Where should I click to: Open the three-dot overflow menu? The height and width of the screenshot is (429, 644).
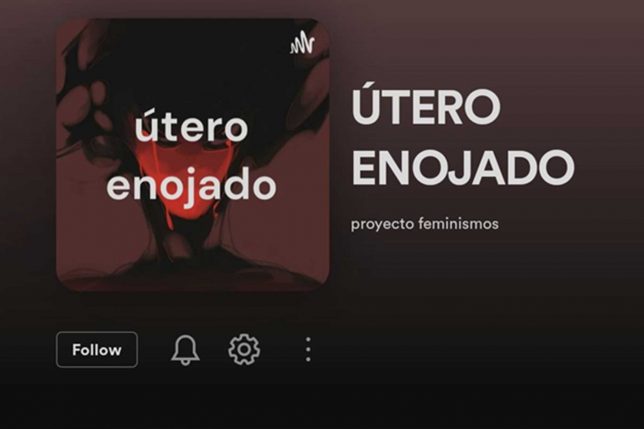[308, 350]
